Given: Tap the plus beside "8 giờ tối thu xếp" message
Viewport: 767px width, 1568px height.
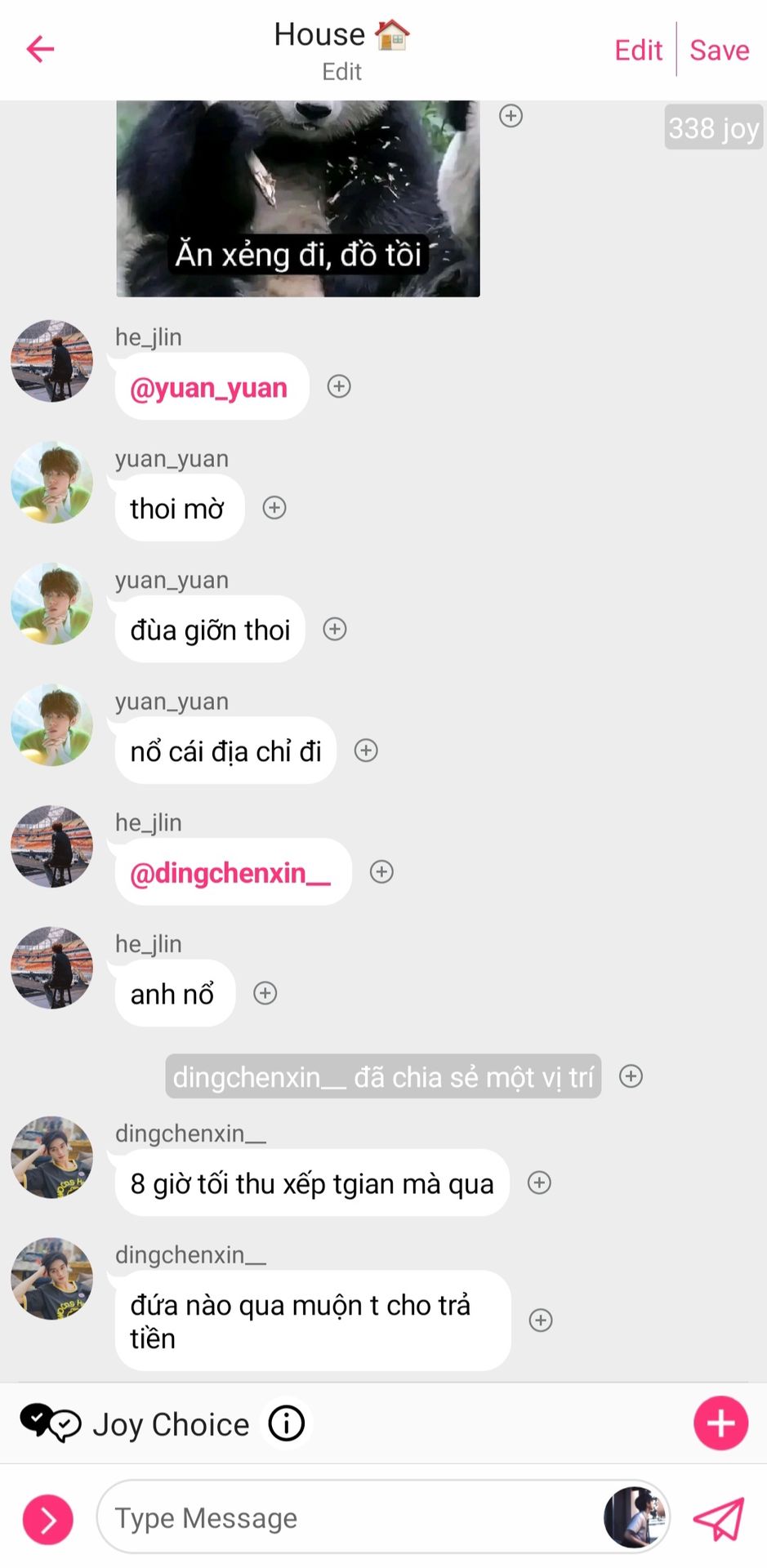Looking at the screenshot, I should click(x=539, y=1183).
